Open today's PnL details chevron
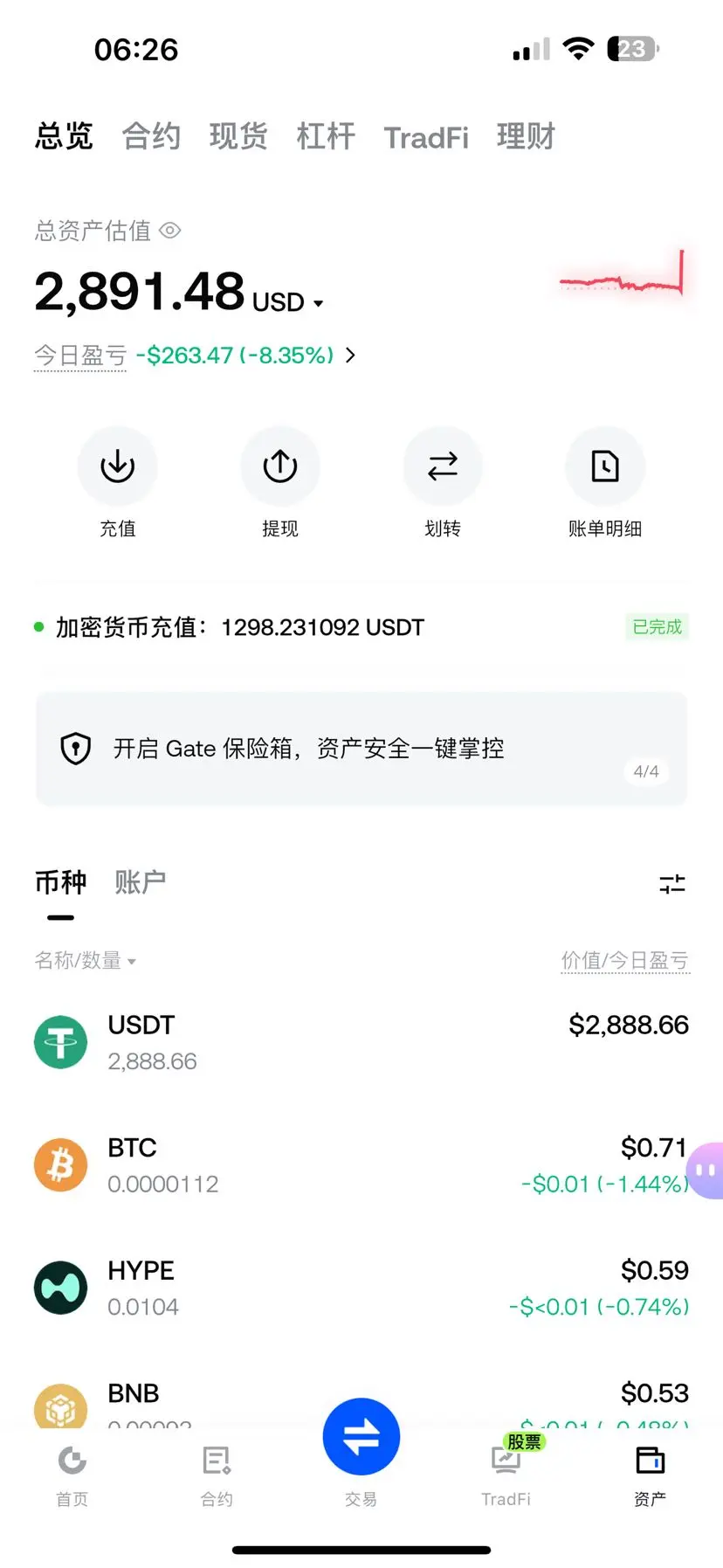 pos(350,356)
